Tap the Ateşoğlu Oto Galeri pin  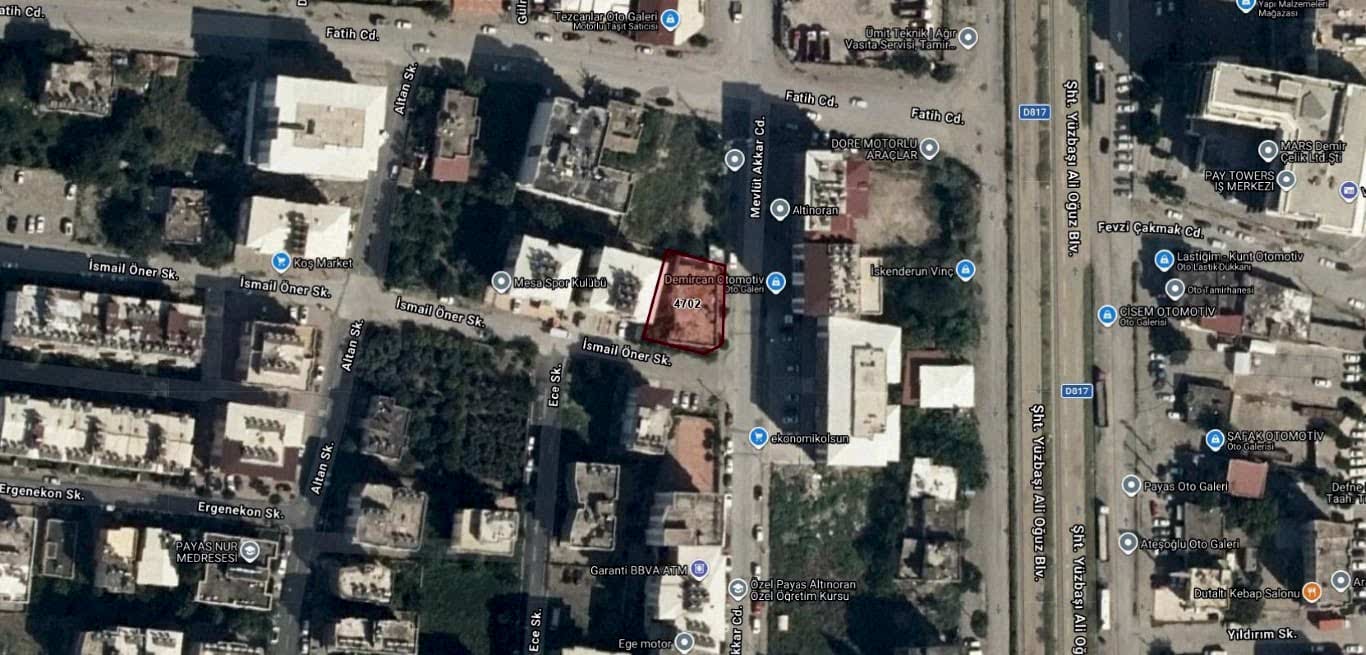tap(1128, 543)
